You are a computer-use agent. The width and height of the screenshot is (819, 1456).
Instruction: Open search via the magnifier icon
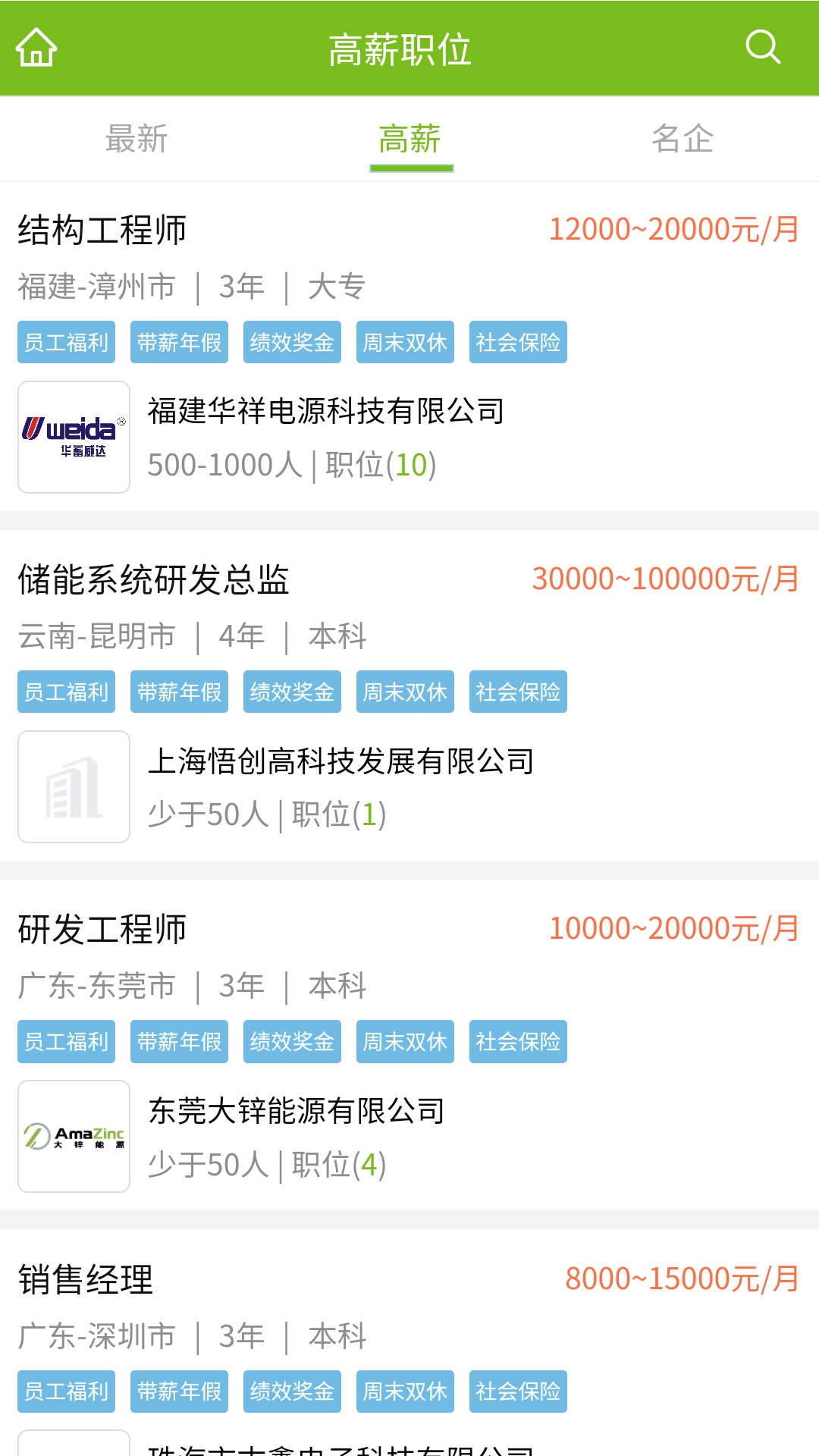(x=764, y=47)
